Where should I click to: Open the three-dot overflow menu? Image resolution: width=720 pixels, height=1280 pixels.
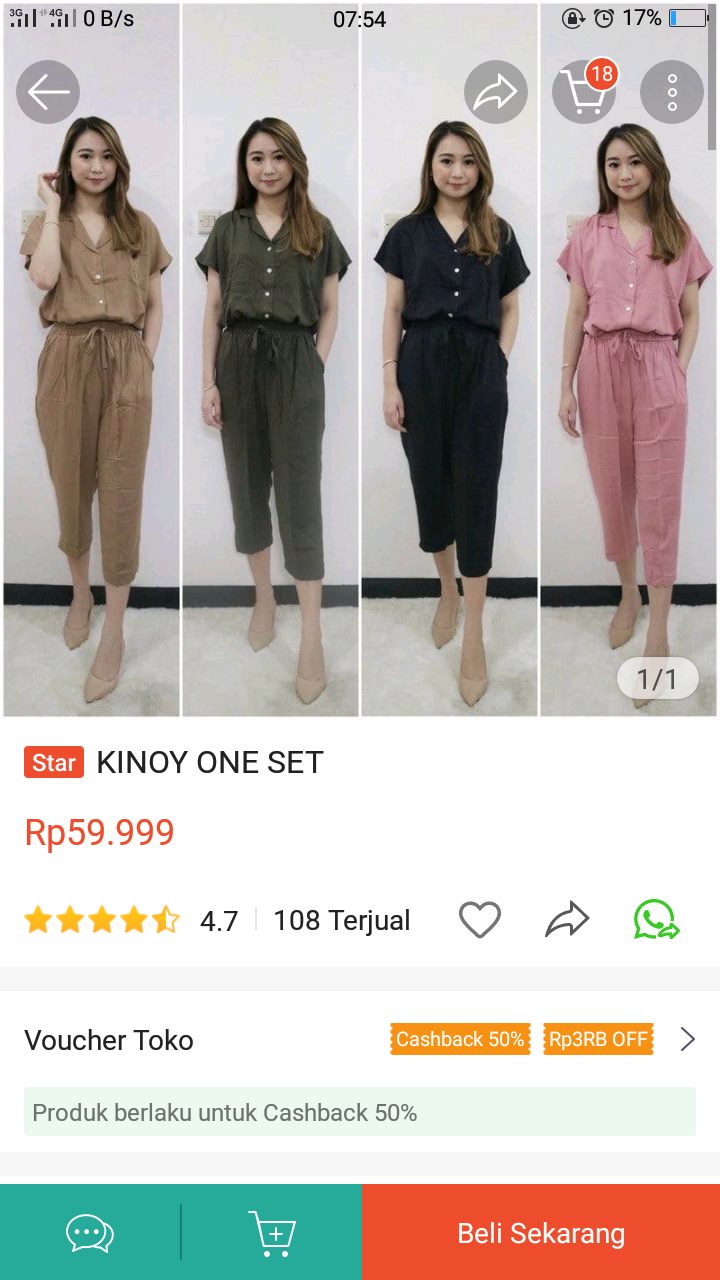(x=672, y=91)
